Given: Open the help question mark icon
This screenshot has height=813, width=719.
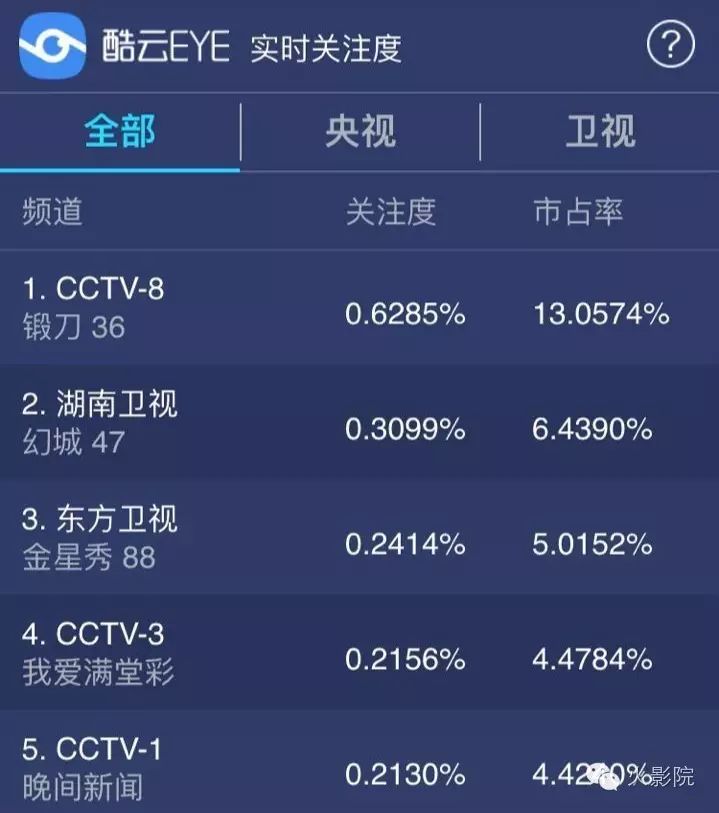Looking at the screenshot, I should pyautogui.click(x=671, y=46).
